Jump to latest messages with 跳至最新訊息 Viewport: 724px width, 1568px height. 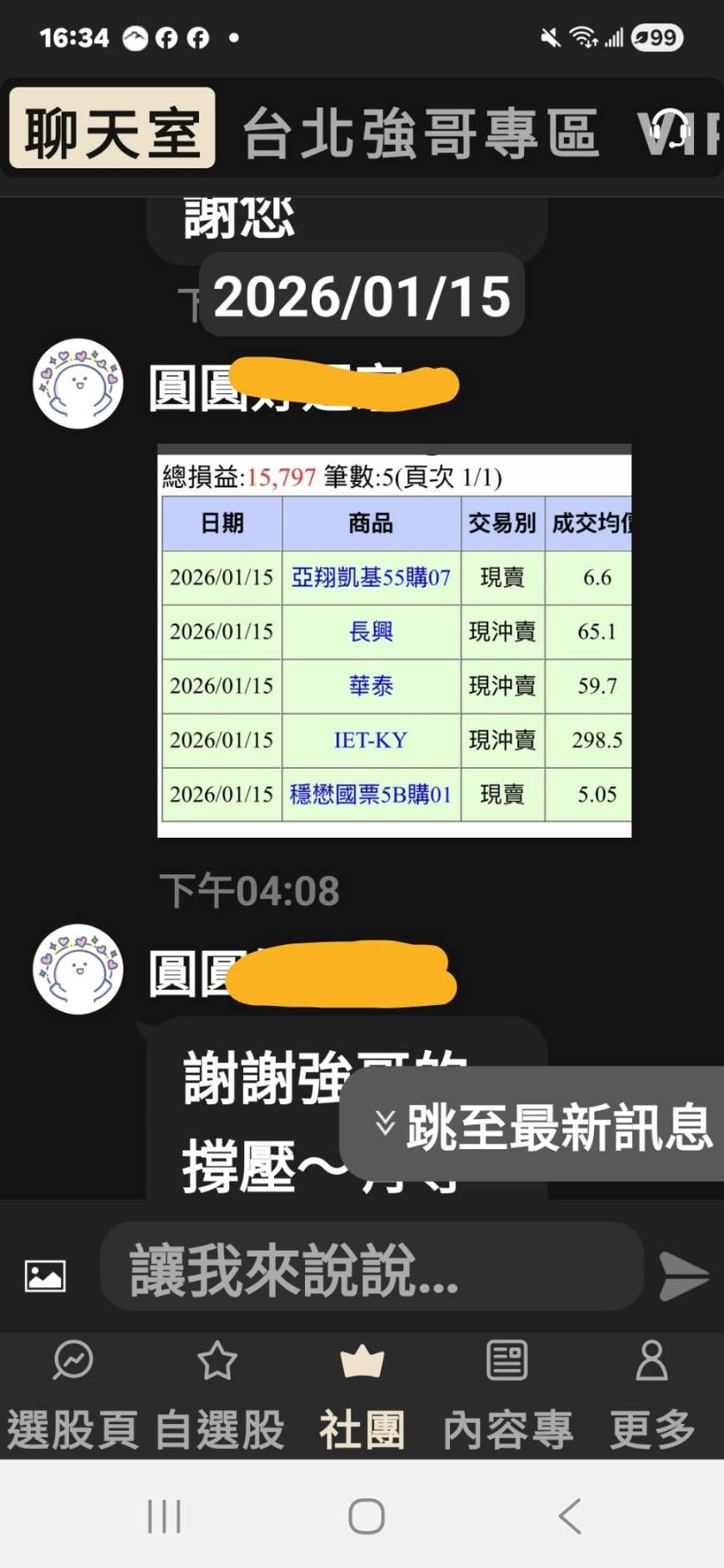(x=542, y=1124)
